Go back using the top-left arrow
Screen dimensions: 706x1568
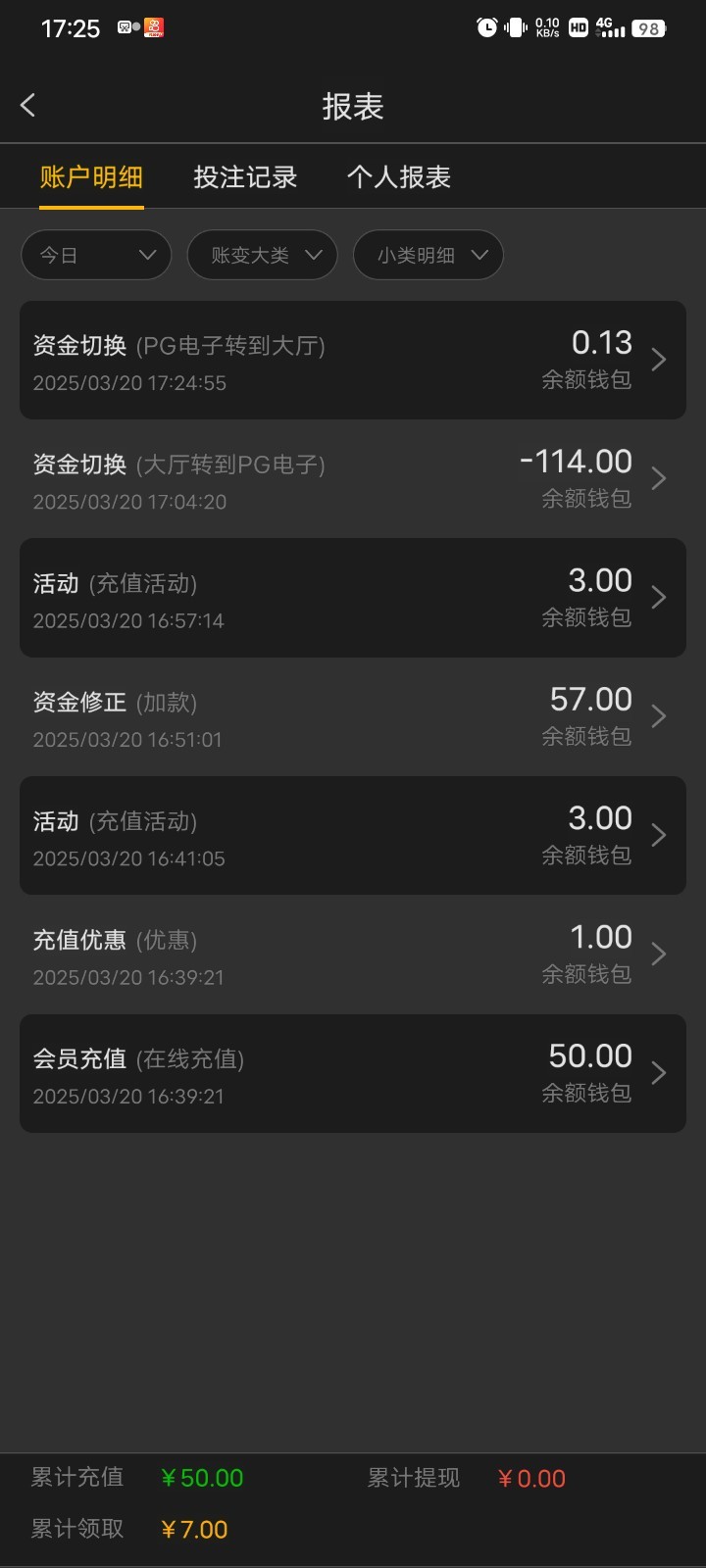coord(28,106)
